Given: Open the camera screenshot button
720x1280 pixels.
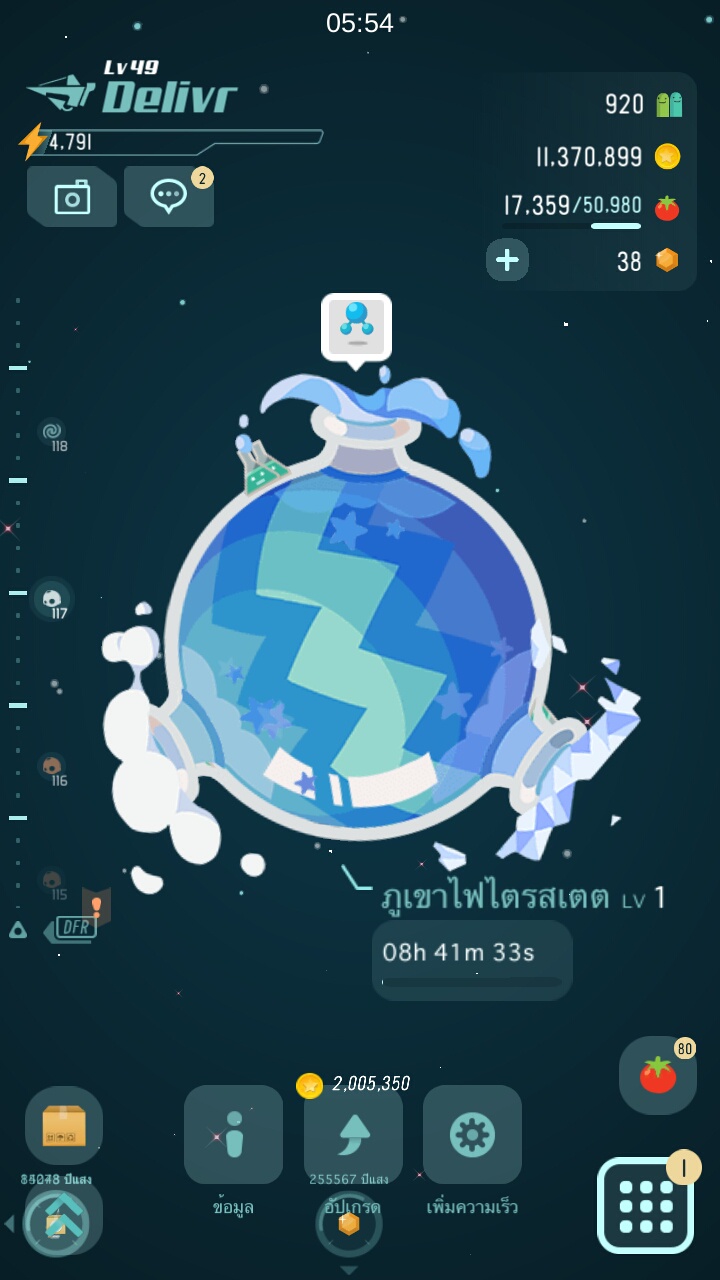Looking at the screenshot, I should point(71,197).
